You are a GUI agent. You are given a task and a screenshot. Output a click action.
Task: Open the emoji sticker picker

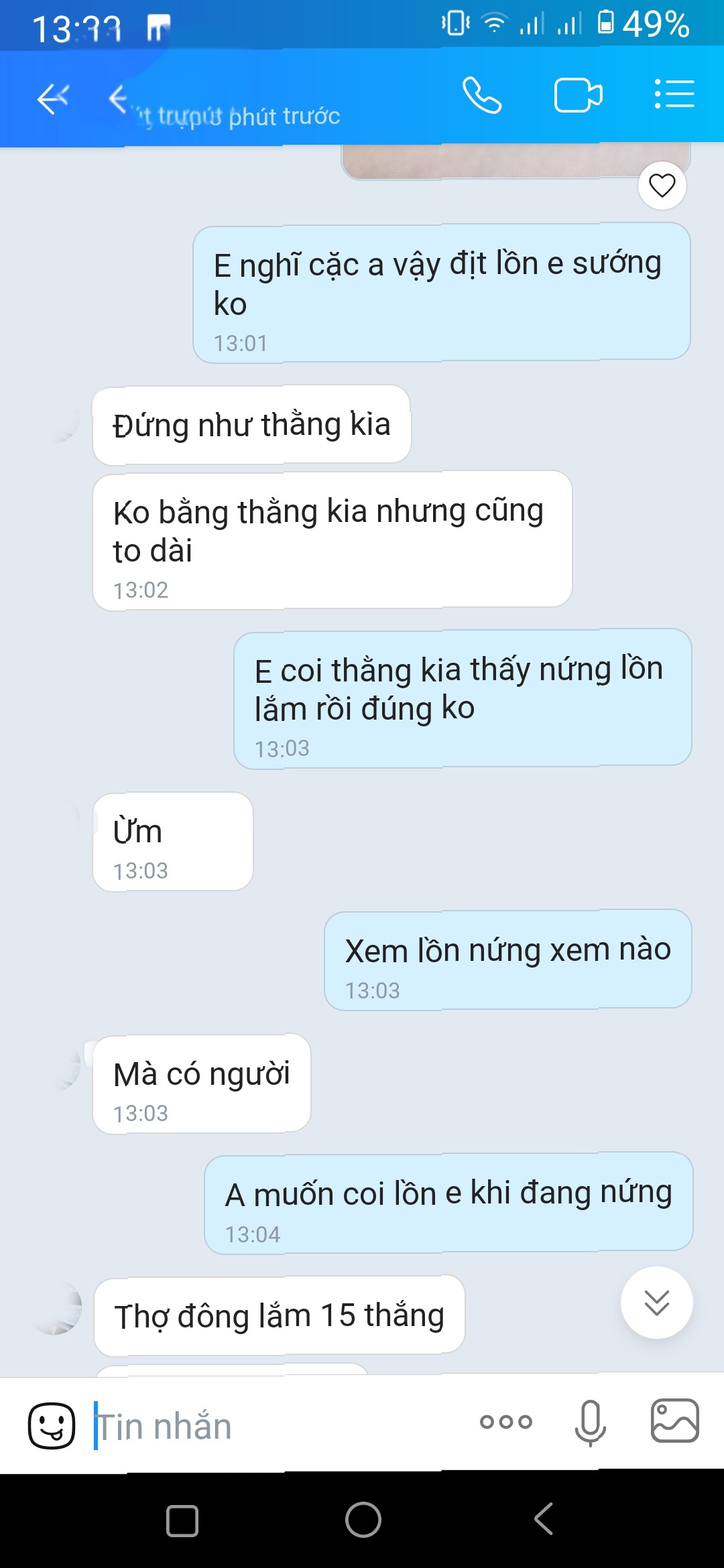click(52, 1425)
